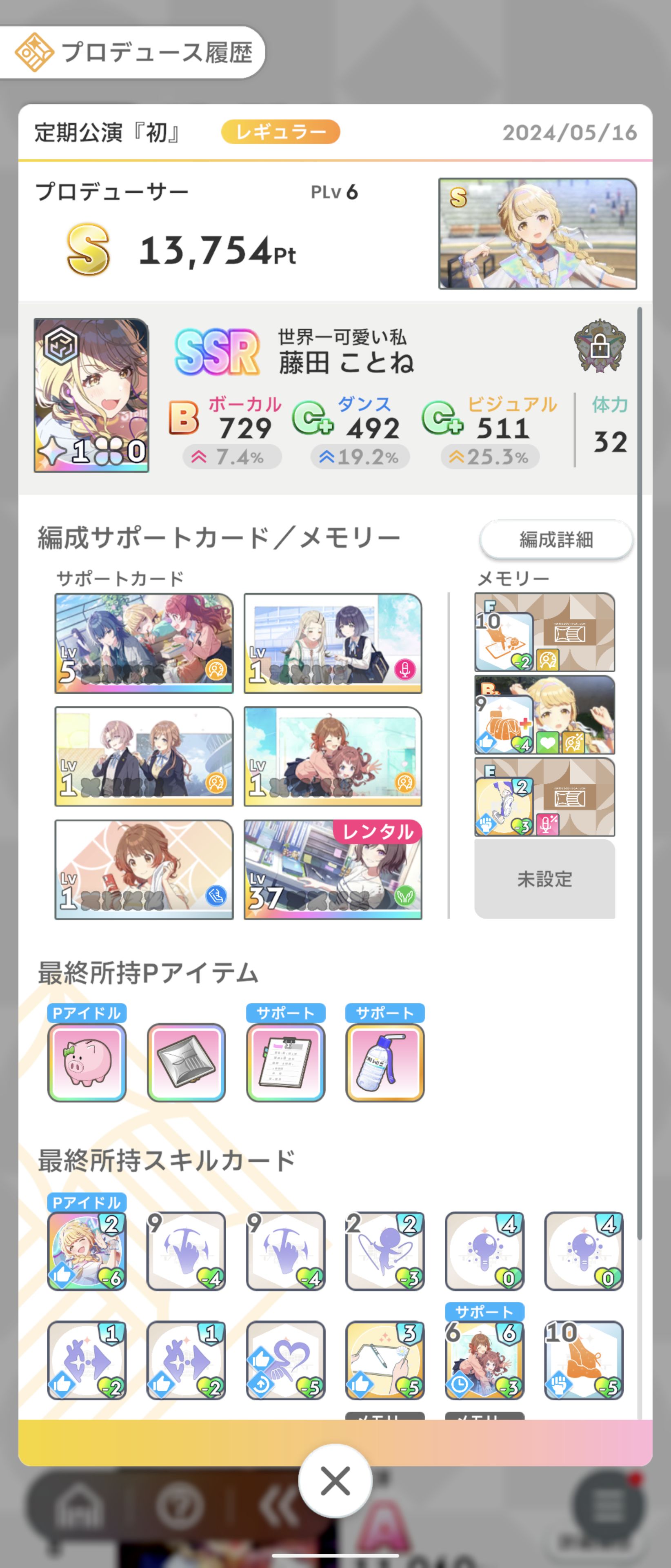Open the SSR 藤田ことね idol card

91,395
